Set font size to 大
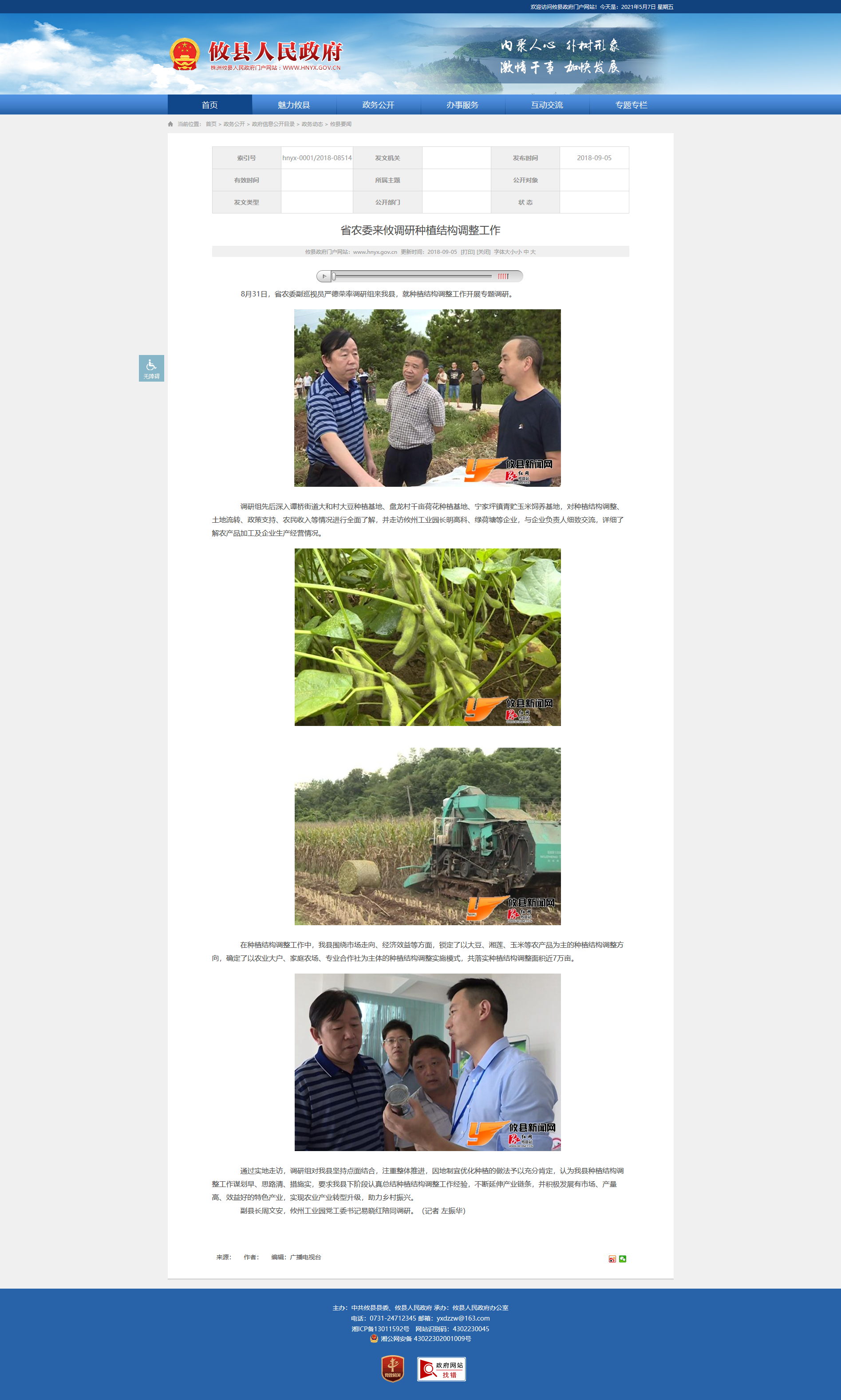 (x=533, y=252)
